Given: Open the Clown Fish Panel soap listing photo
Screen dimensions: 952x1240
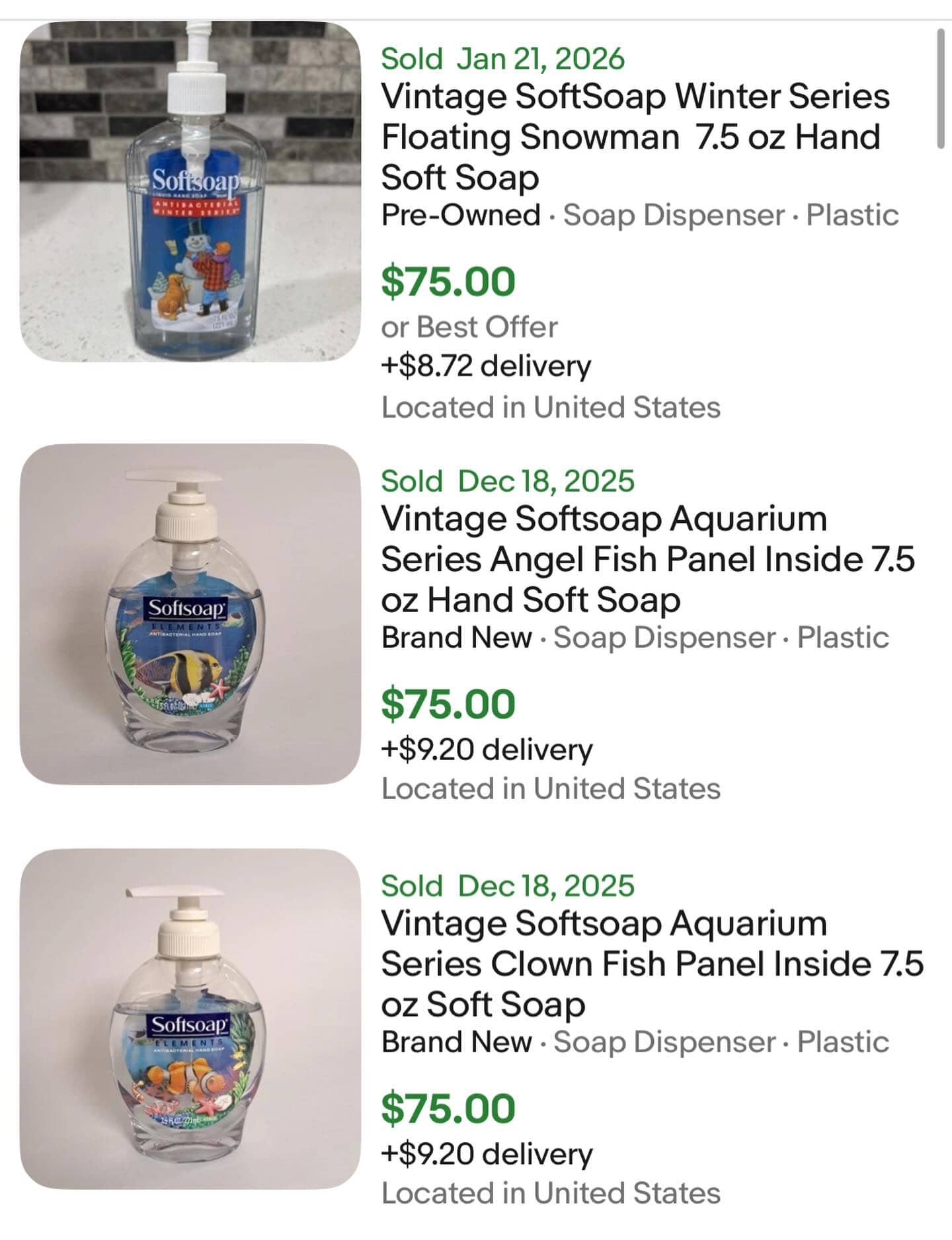Looking at the screenshot, I should (x=190, y=1019).
